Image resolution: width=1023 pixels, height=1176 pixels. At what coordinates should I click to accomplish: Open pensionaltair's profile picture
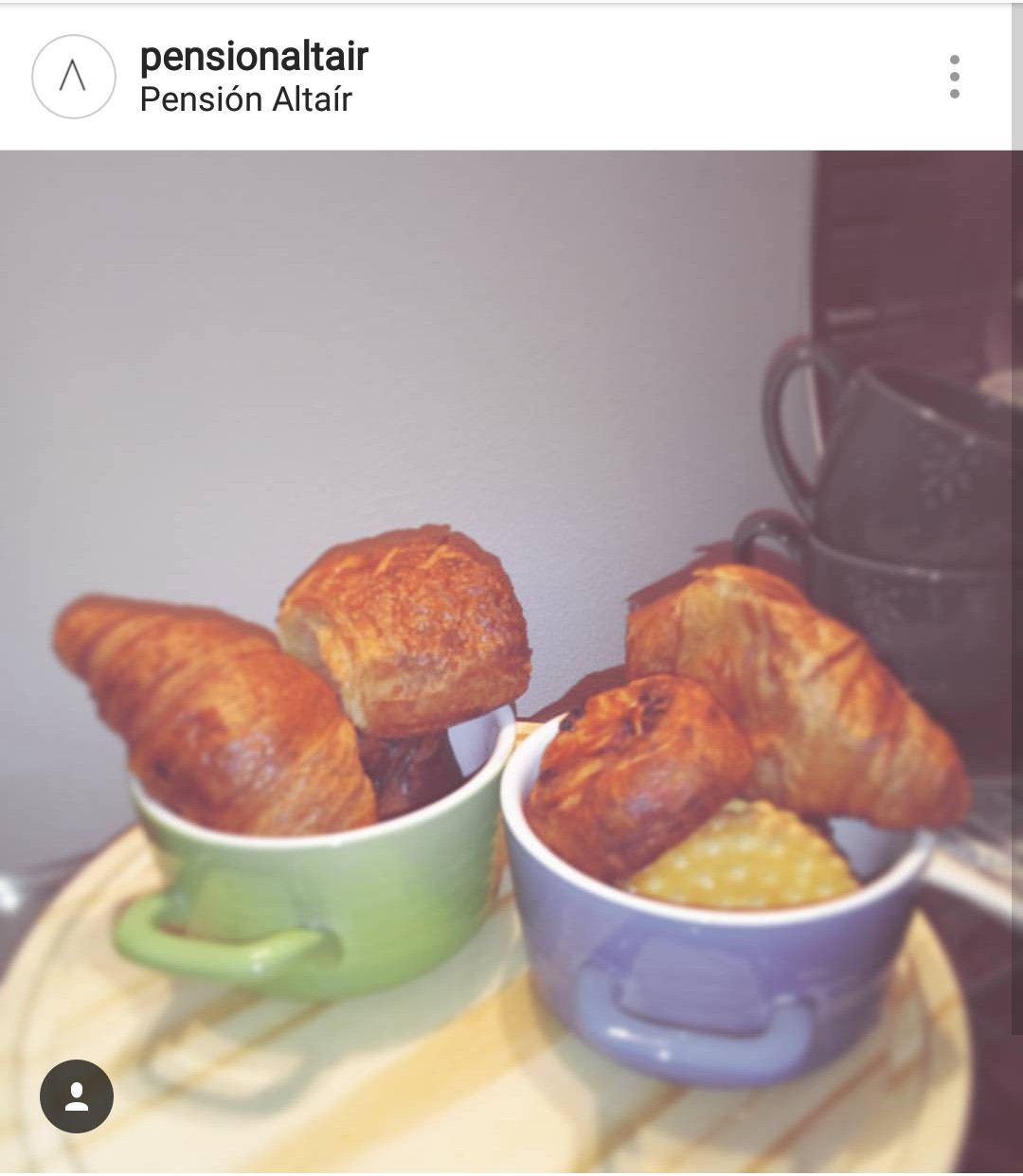pos(74,77)
